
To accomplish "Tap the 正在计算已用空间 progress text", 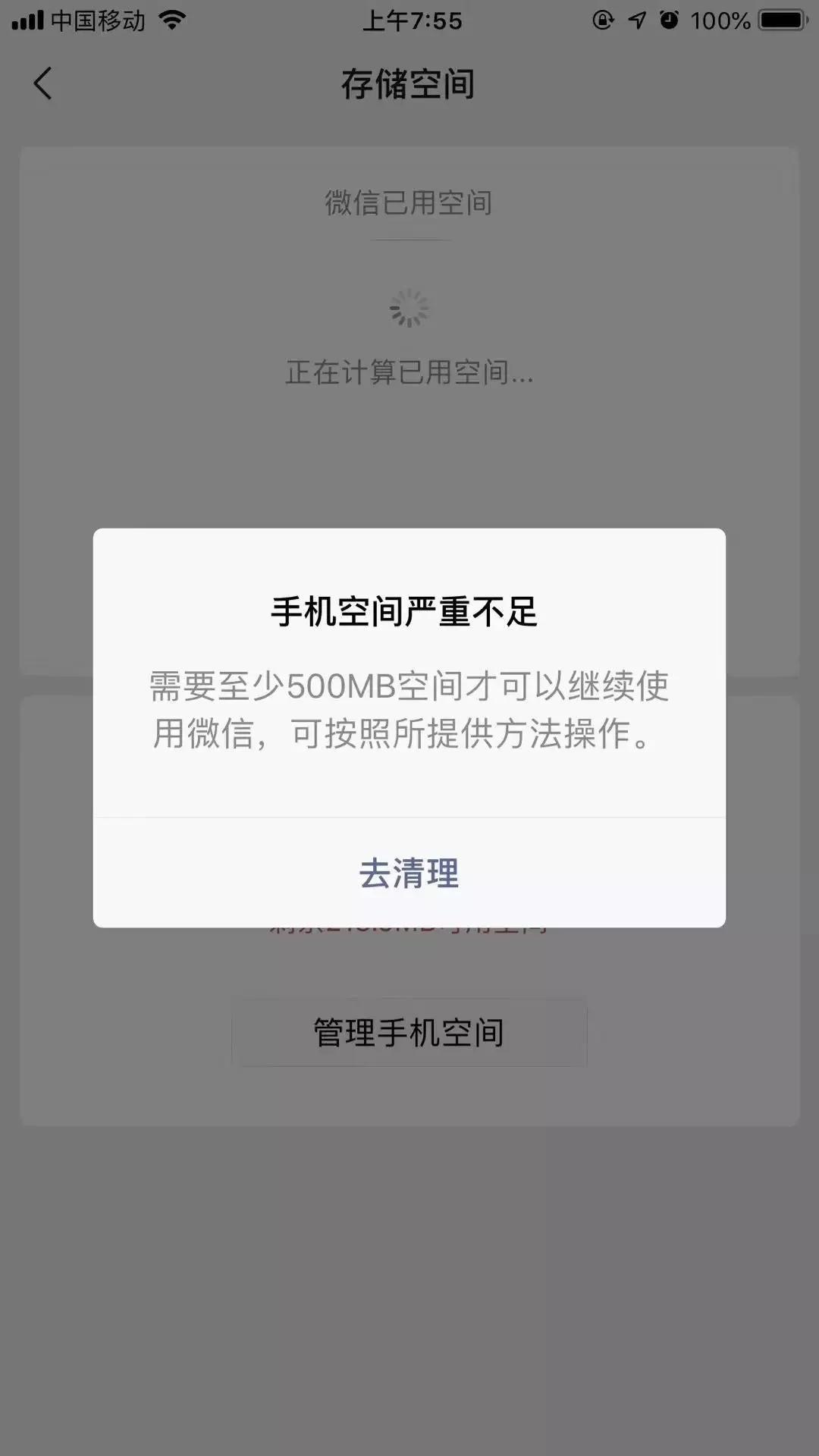I will [x=409, y=374].
